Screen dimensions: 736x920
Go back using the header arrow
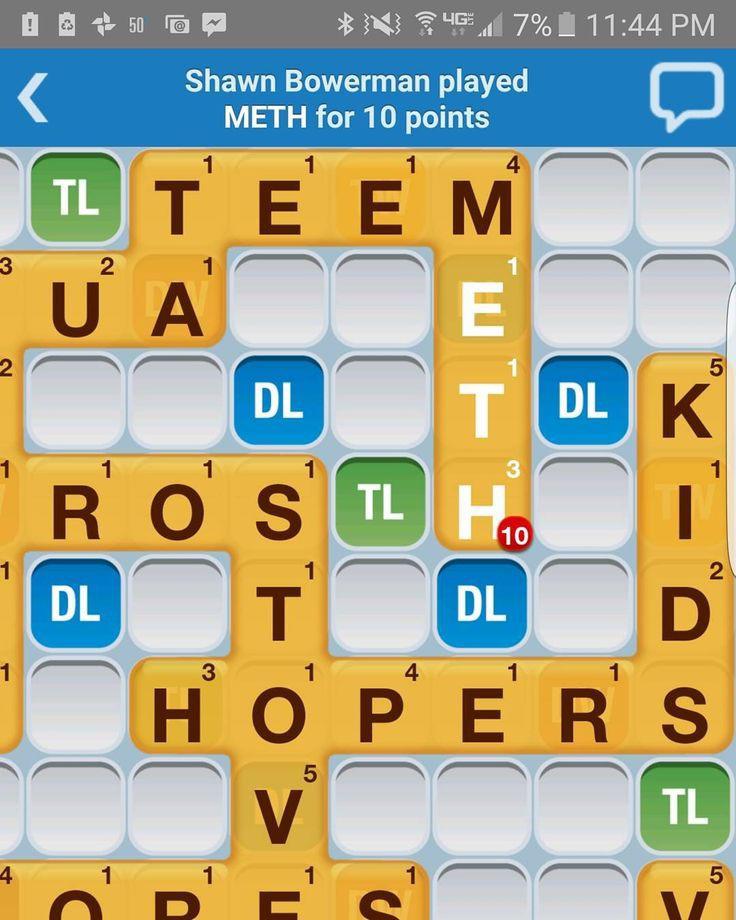(x=33, y=98)
